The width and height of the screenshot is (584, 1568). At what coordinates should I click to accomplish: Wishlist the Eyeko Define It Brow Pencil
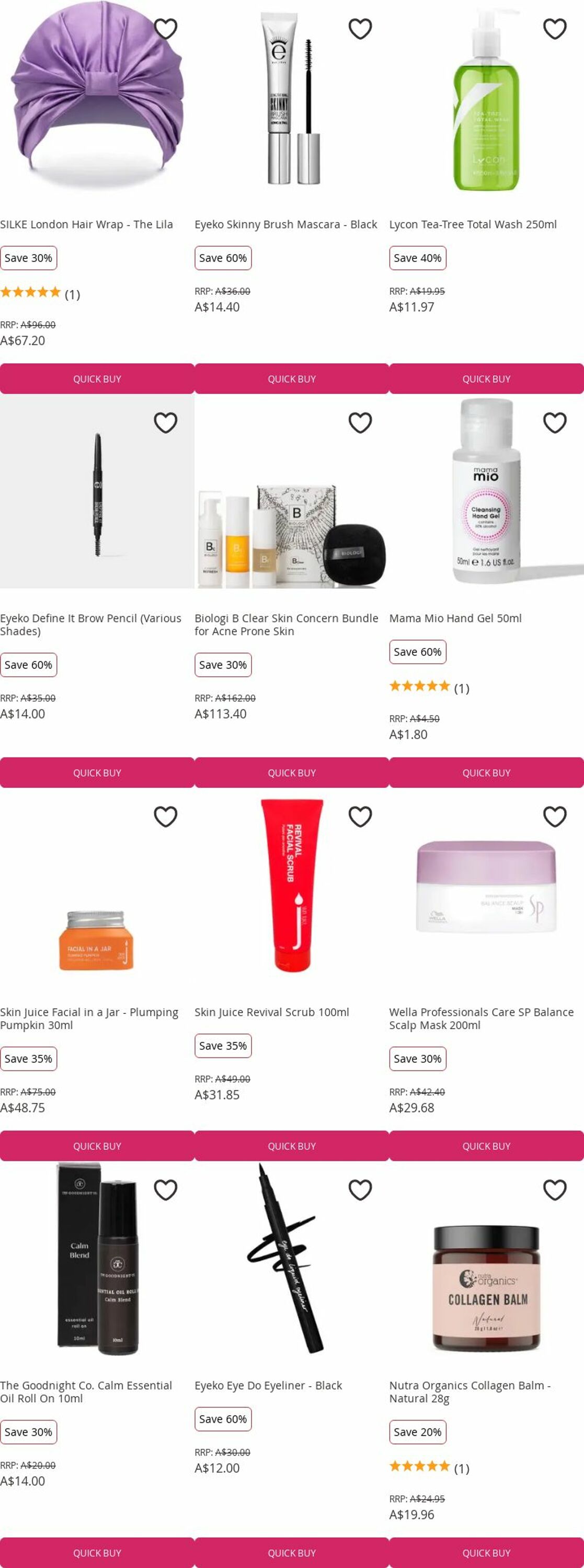(x=165, y=422)
